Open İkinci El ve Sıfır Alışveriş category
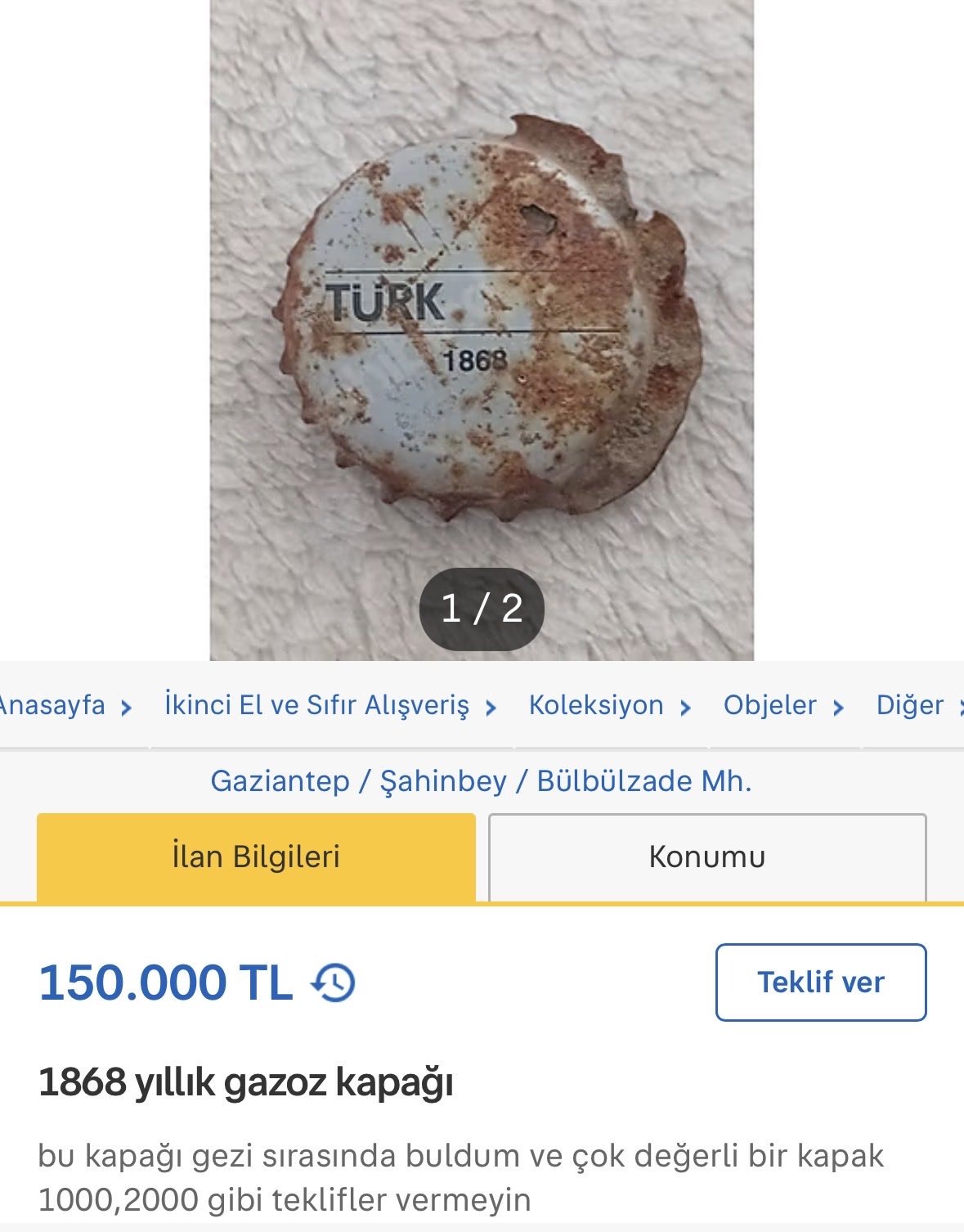Screen dimensions: 964x1232 point(317,705)
